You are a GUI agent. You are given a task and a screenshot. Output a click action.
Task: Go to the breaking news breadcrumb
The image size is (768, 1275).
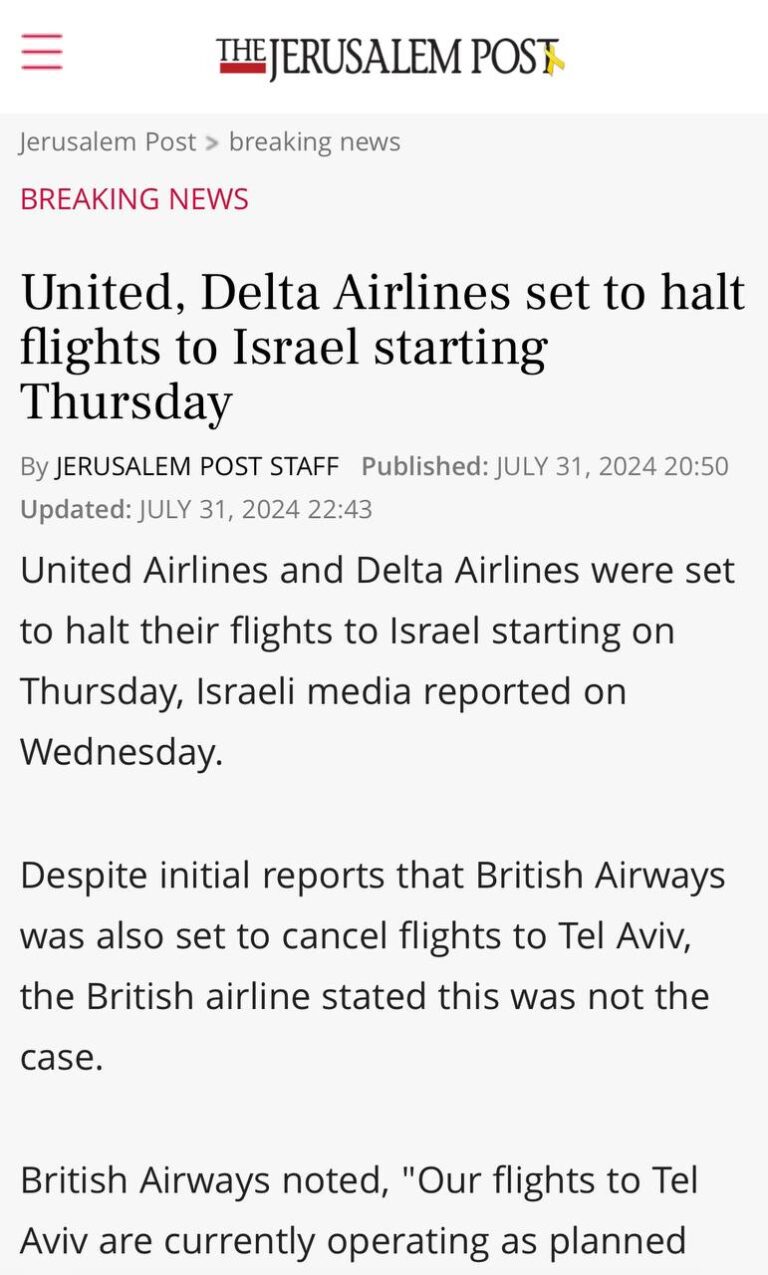(x=314, y=142)
